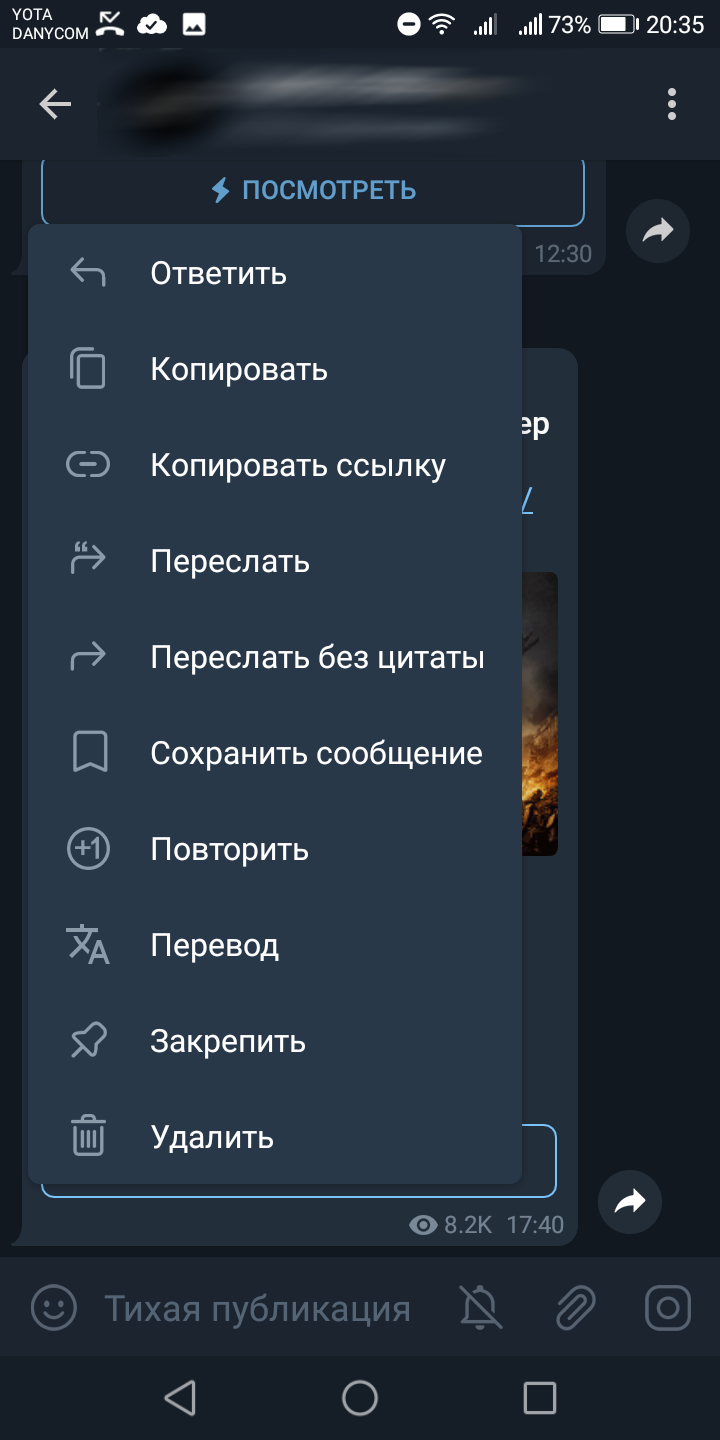Attach a file with the paperclip
This screenshot has height=1440, width=720.
(575, 1307)
